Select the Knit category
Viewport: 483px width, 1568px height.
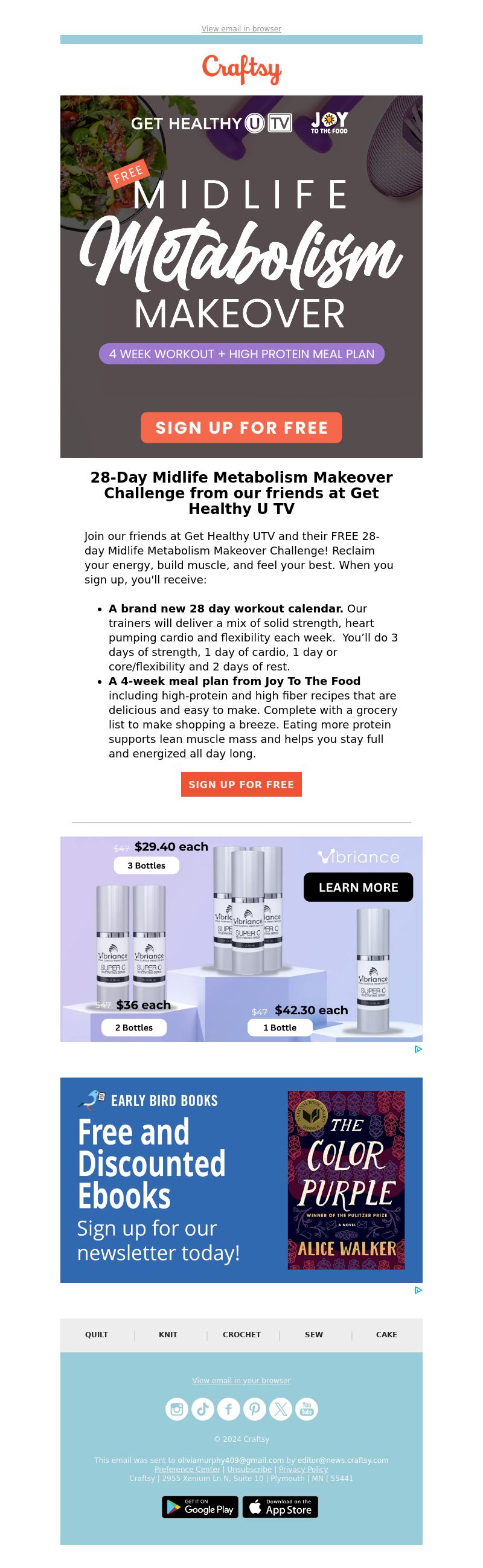point(168,1334)
